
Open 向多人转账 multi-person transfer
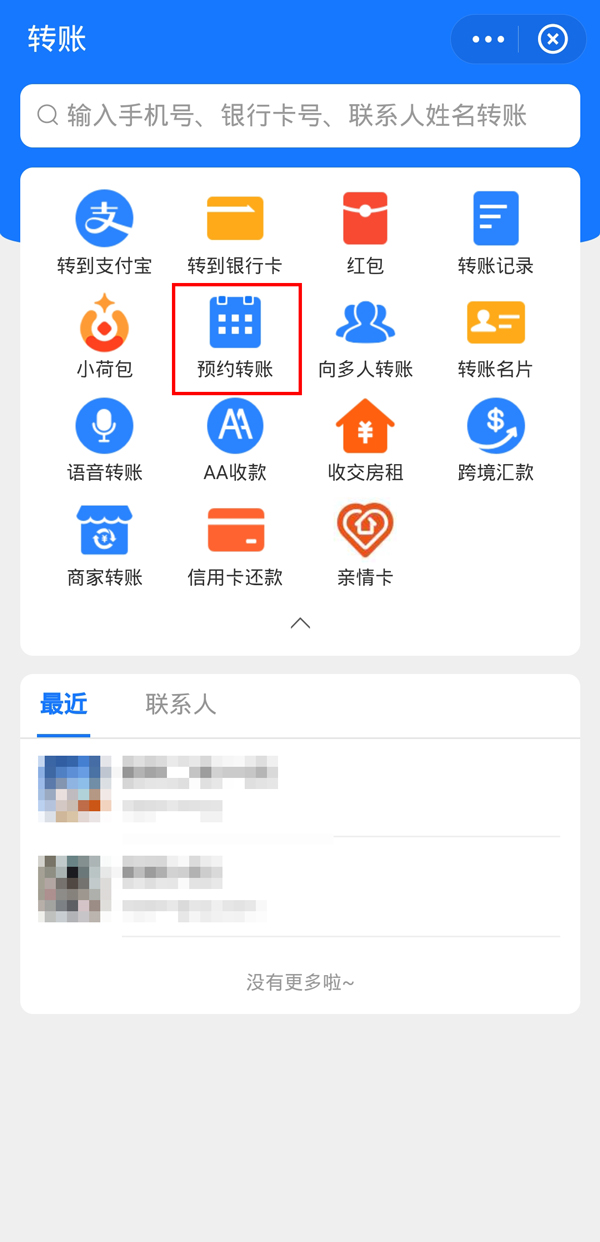[365, 337]
